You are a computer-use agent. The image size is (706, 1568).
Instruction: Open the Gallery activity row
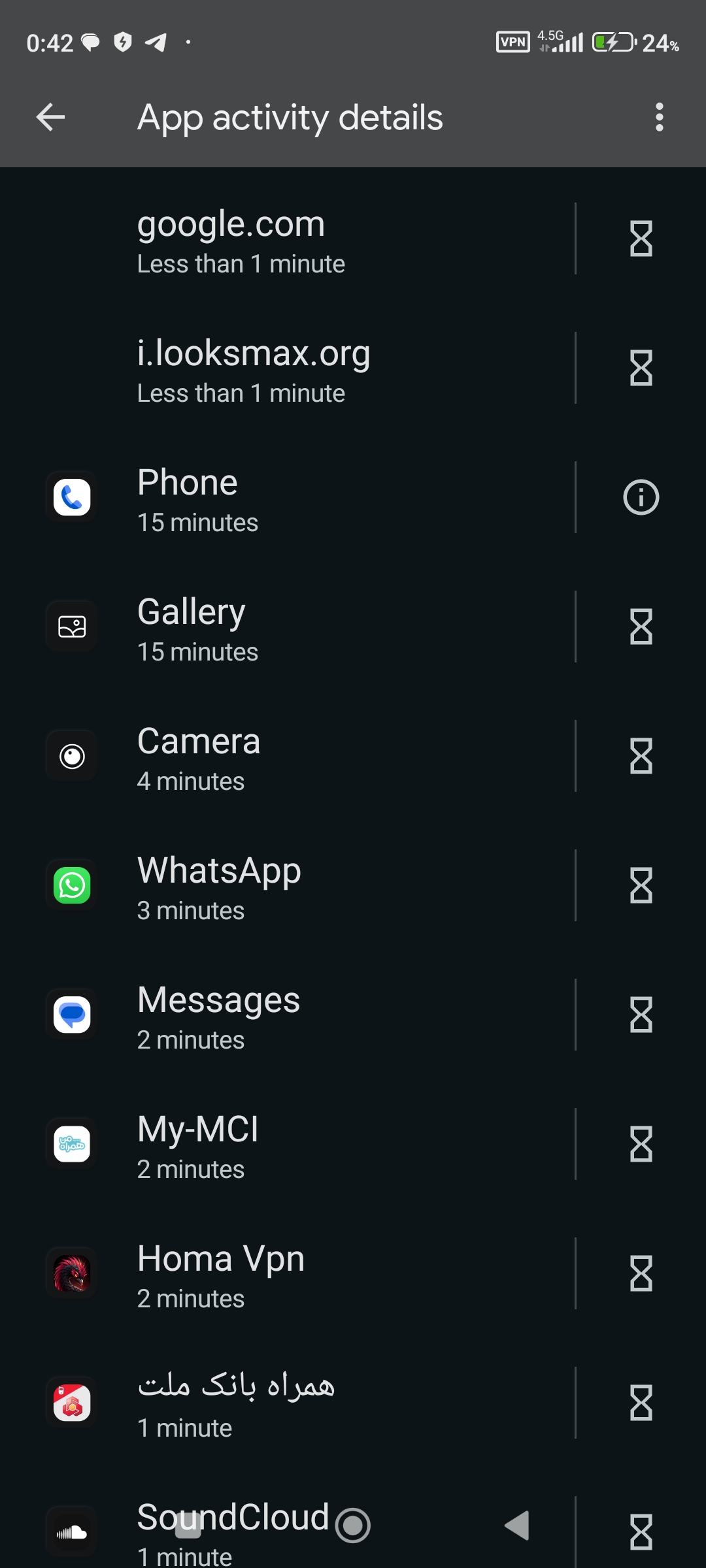(x=288, y=627)
